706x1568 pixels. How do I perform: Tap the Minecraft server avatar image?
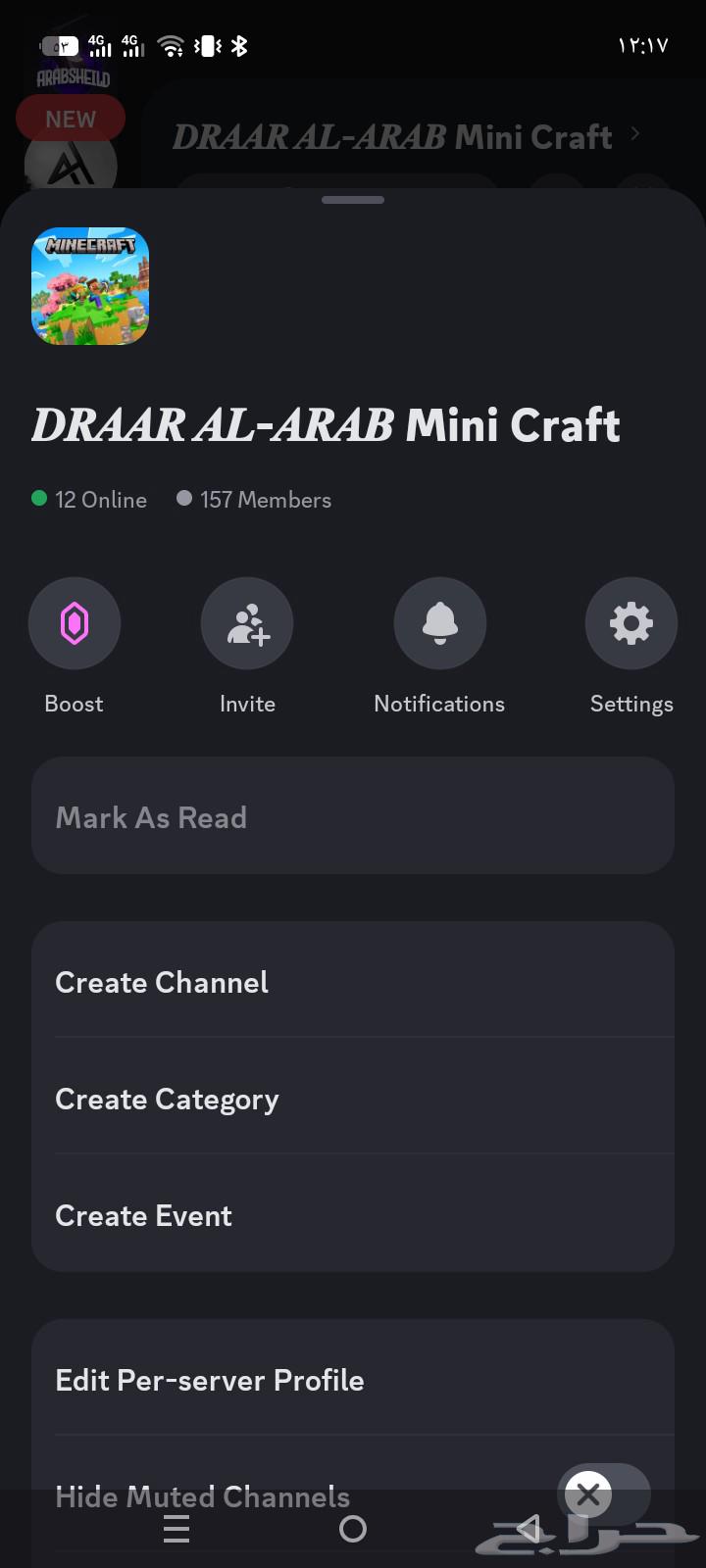click(89, 286)
